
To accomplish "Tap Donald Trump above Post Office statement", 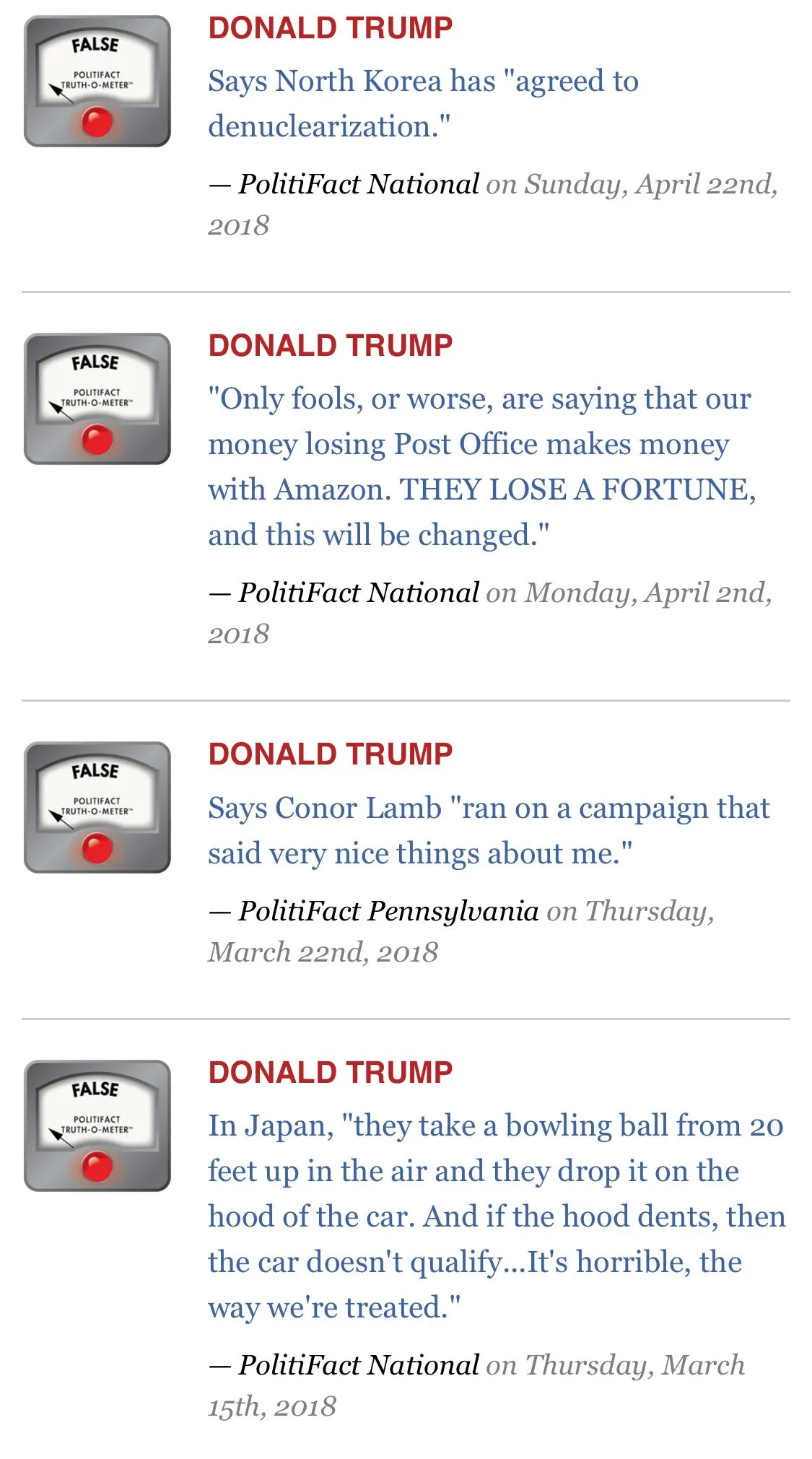I will tap(331, 346).
